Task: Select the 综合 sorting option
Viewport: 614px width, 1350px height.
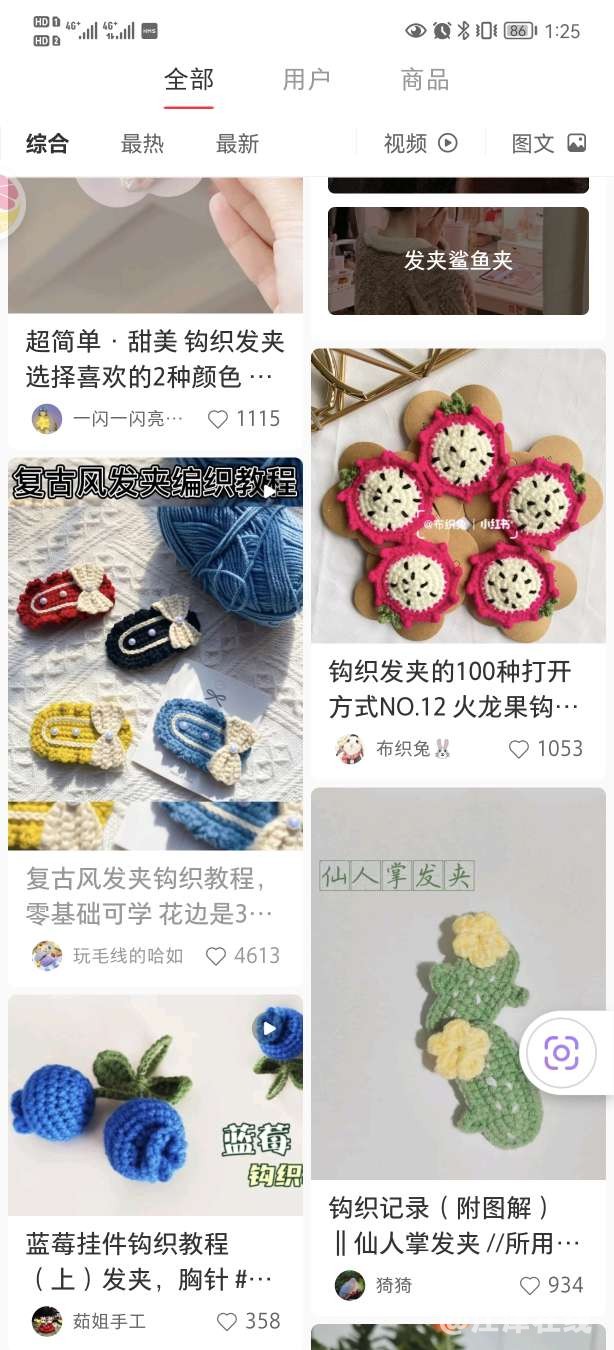Action: (47, 144)
